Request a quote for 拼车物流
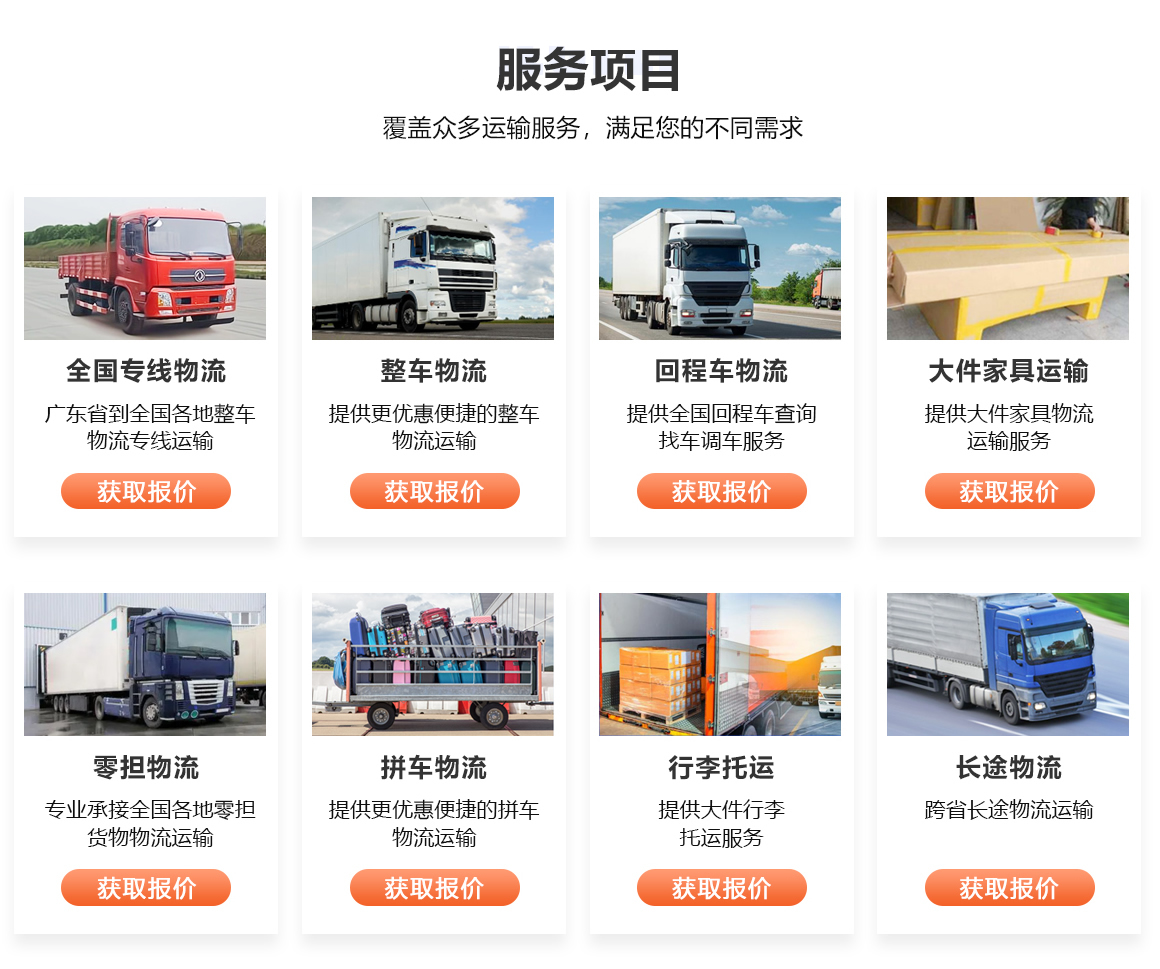Image resolution: width=1160 pixels, height=969 pixels. click(434, 887)
